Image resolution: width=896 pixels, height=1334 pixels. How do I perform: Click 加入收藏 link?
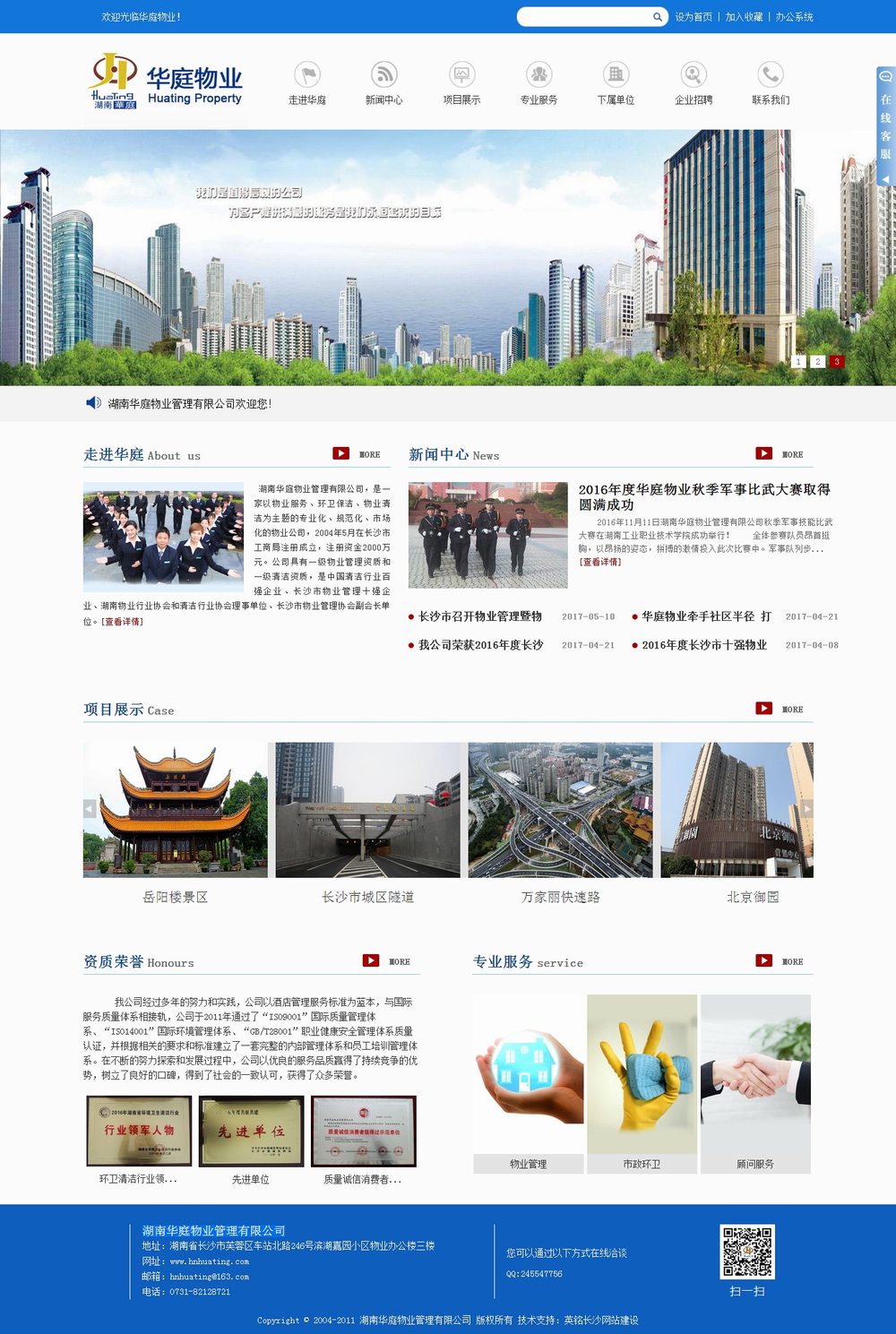(744, 17)
